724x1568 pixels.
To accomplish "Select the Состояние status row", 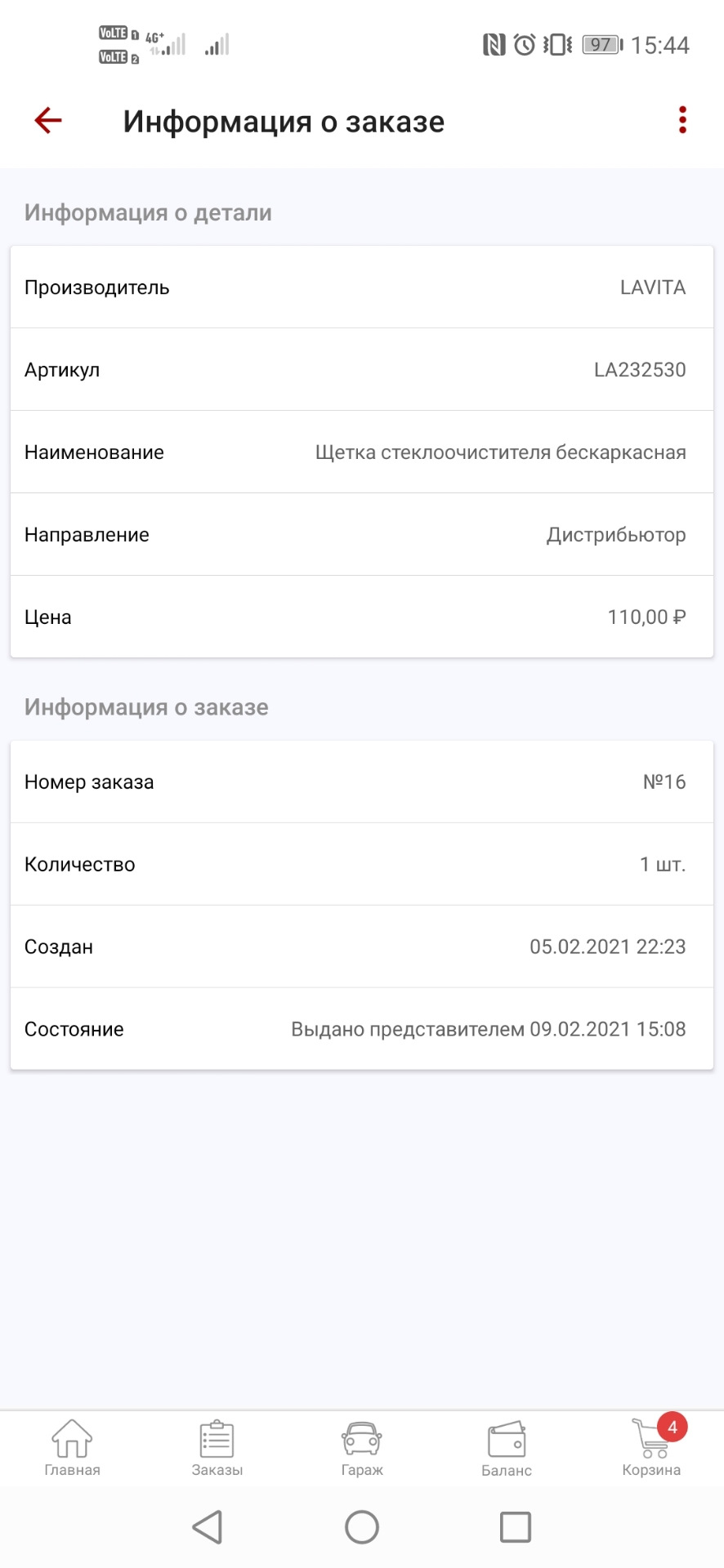I will point(362,1029).
